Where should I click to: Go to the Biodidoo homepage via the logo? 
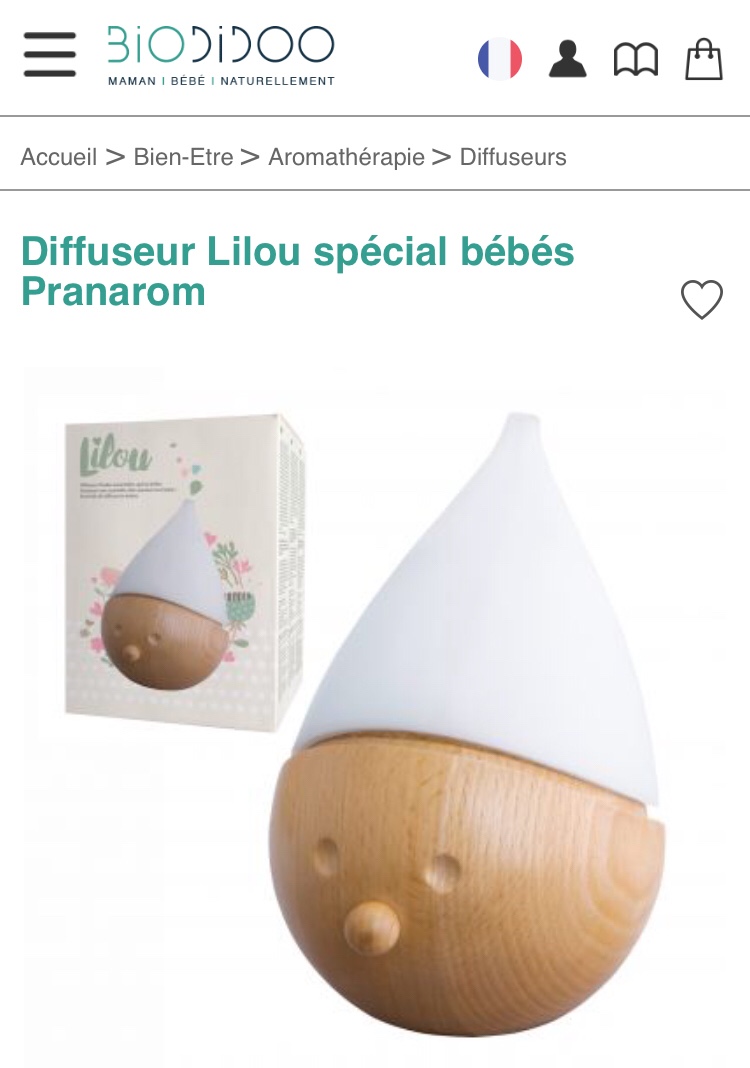[x=221, y=55]
